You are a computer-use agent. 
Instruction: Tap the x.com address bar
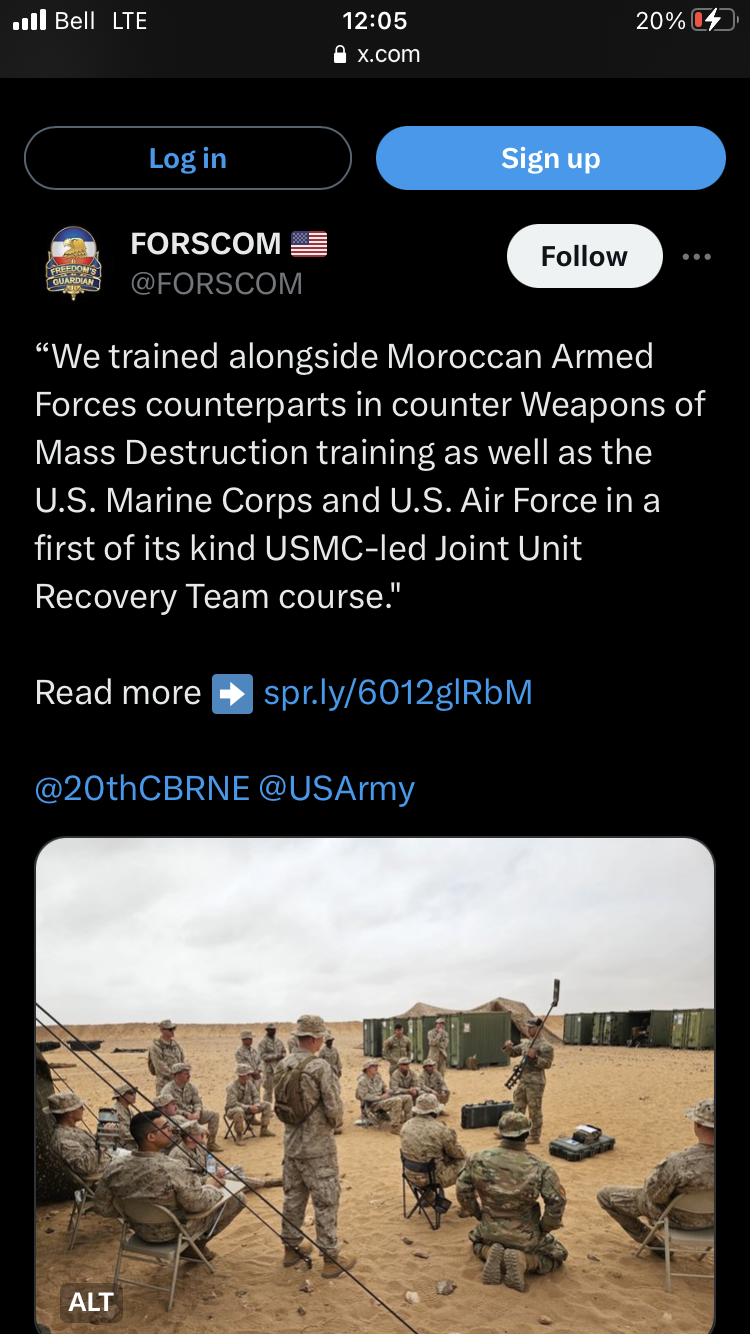pos(375,54)
